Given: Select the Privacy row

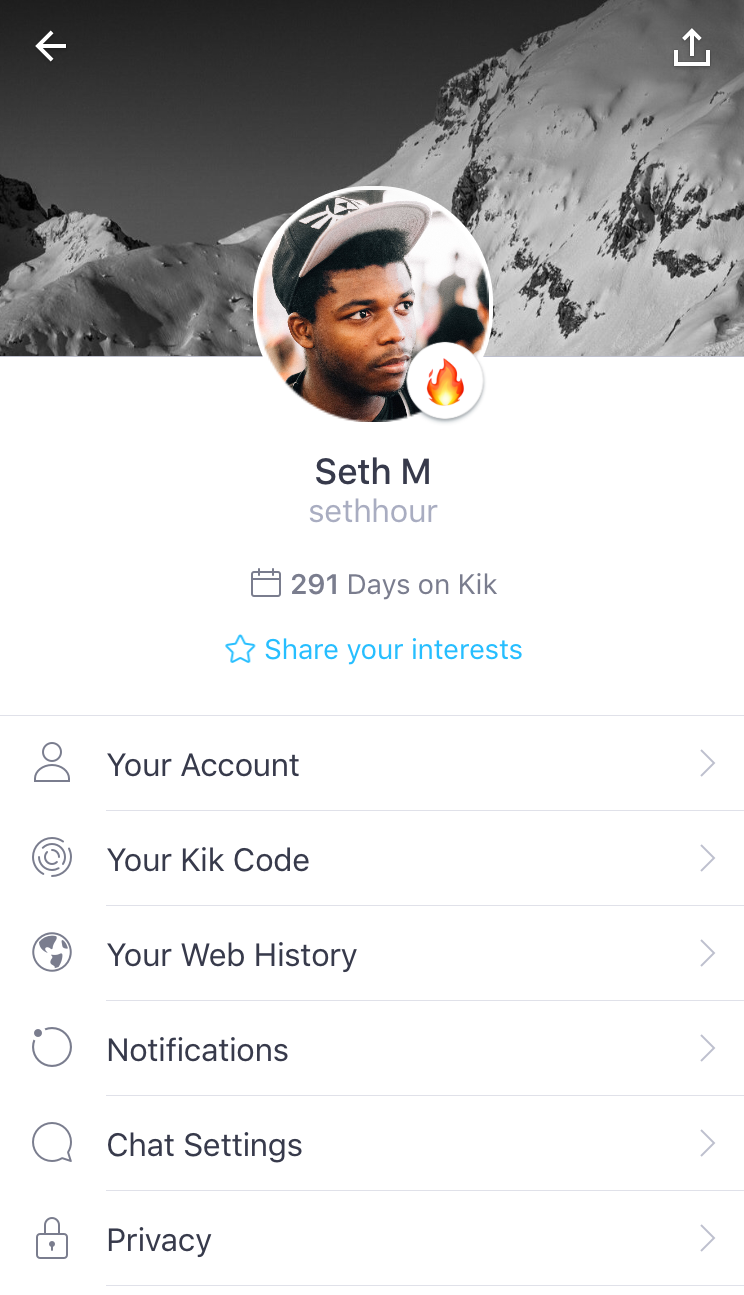Looking at the screenshot, I should point(372,1240).
